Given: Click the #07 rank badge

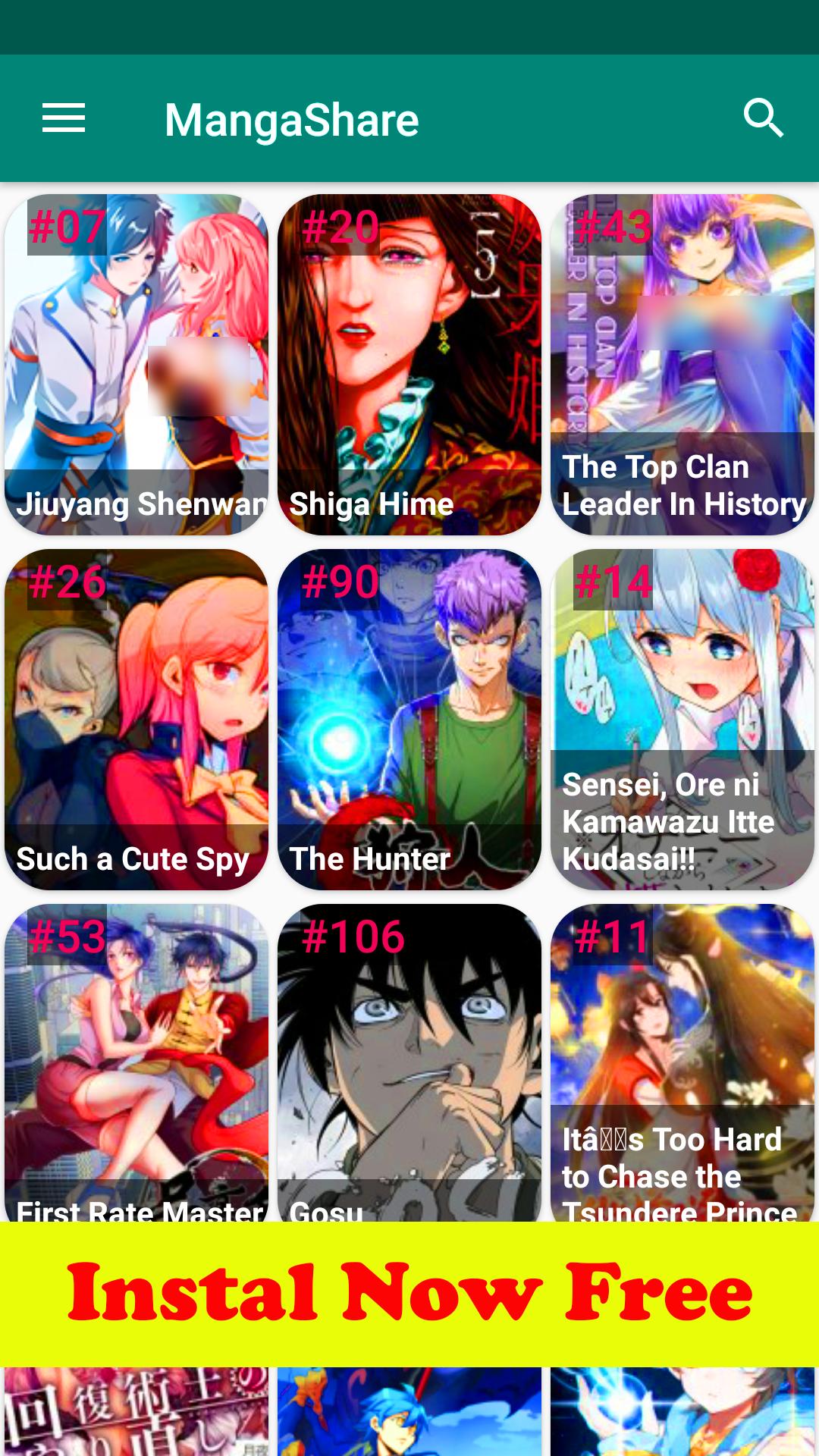Looking at the screenshot, I should pyautogui.click(x=67, y=225).
